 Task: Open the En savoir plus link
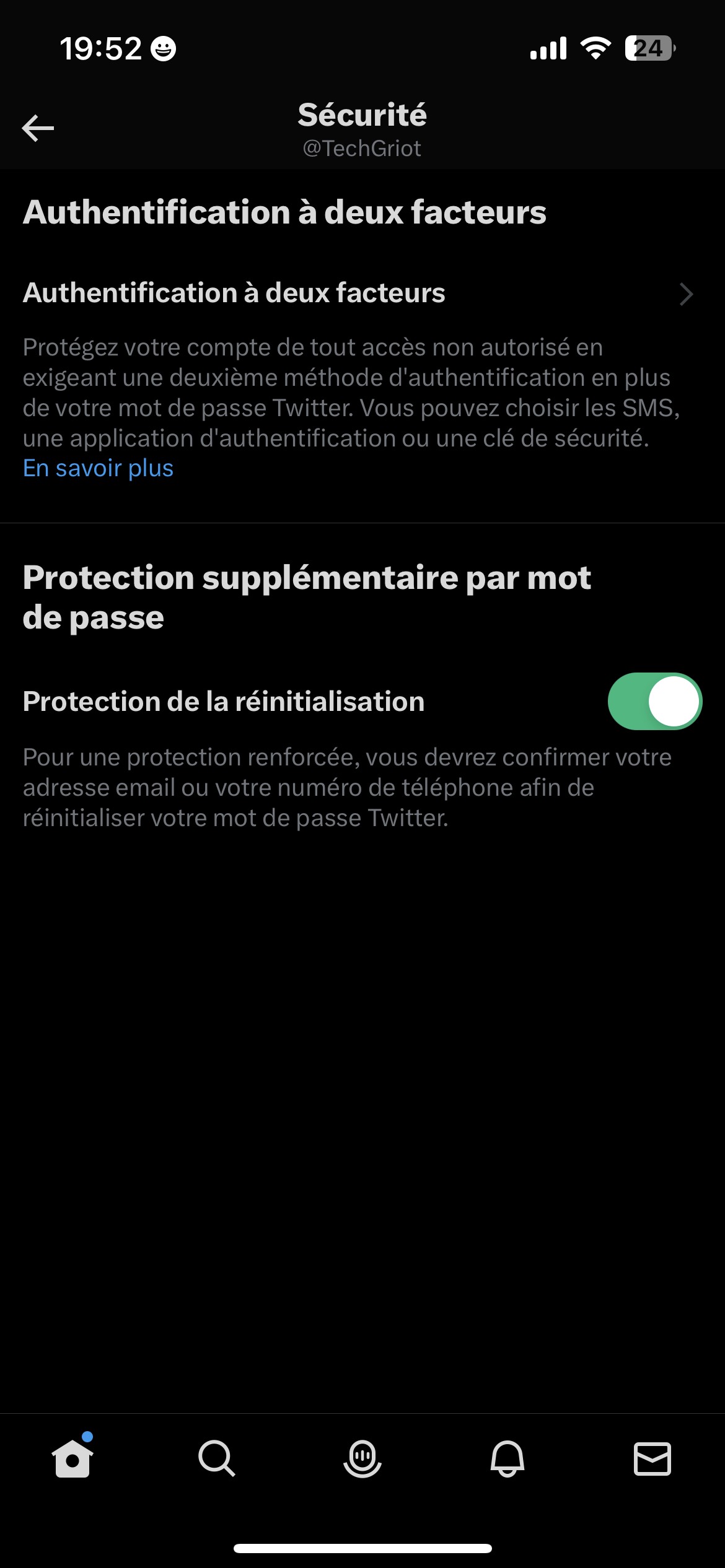pos(98,469)
